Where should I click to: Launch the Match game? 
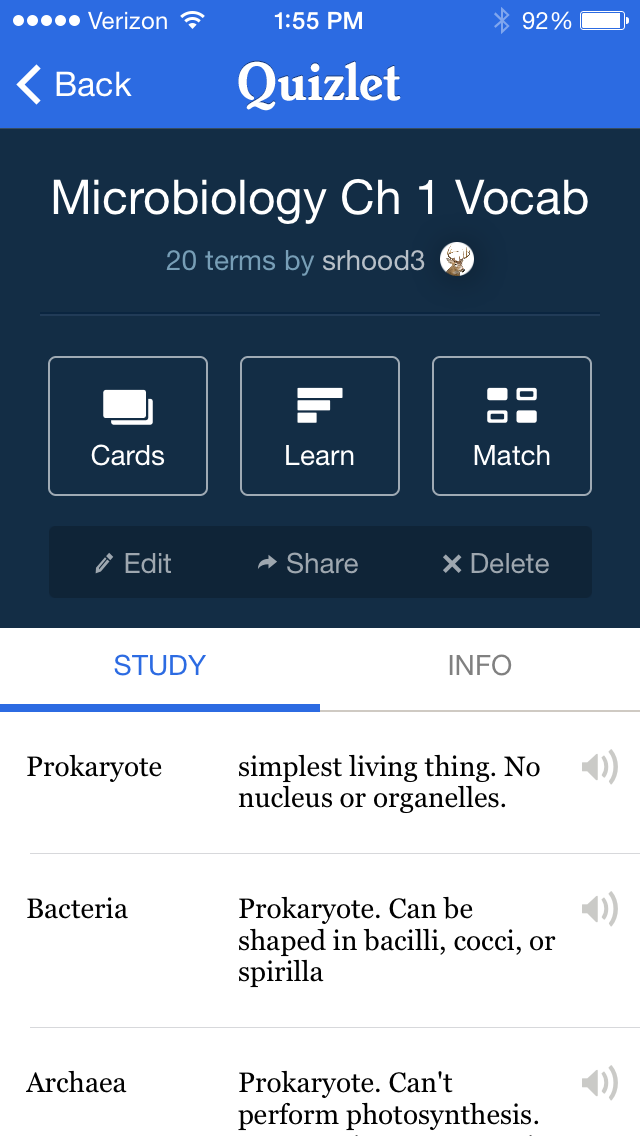click(512, 426)
